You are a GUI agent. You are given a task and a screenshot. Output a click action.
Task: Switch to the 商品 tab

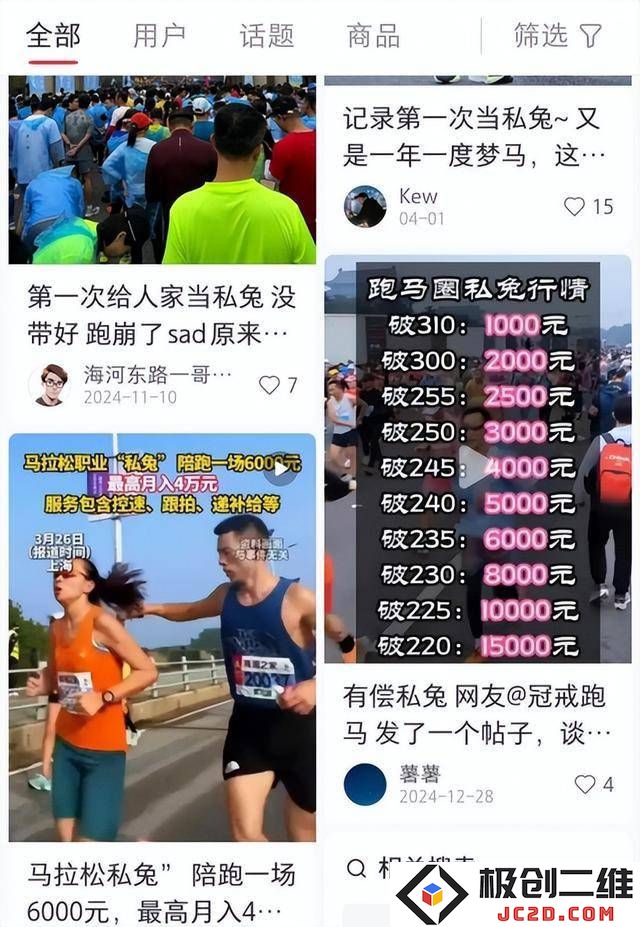[373, 36]
